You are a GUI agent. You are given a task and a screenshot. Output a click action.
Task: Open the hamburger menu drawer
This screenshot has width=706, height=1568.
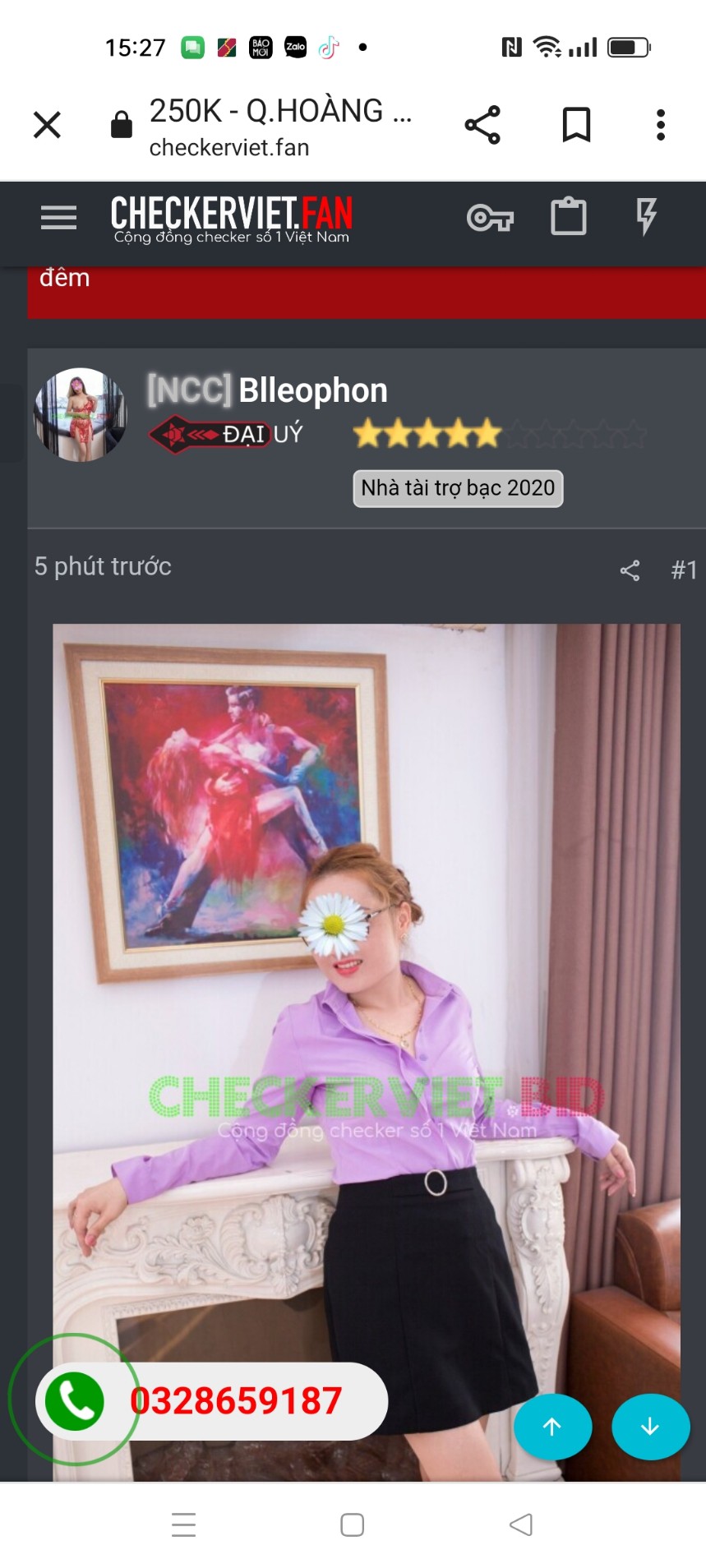58,218
